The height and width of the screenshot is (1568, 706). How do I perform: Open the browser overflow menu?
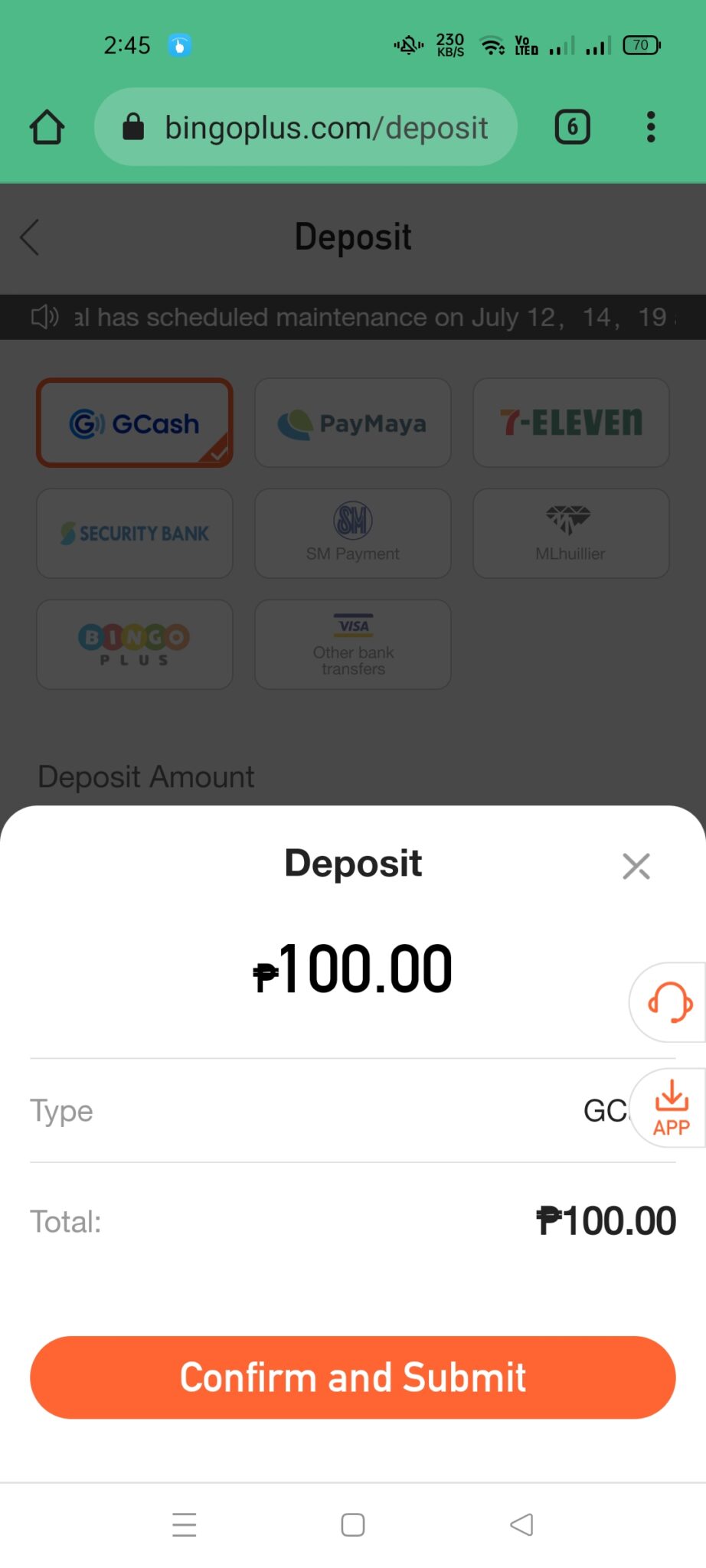[x=650, y=126]
